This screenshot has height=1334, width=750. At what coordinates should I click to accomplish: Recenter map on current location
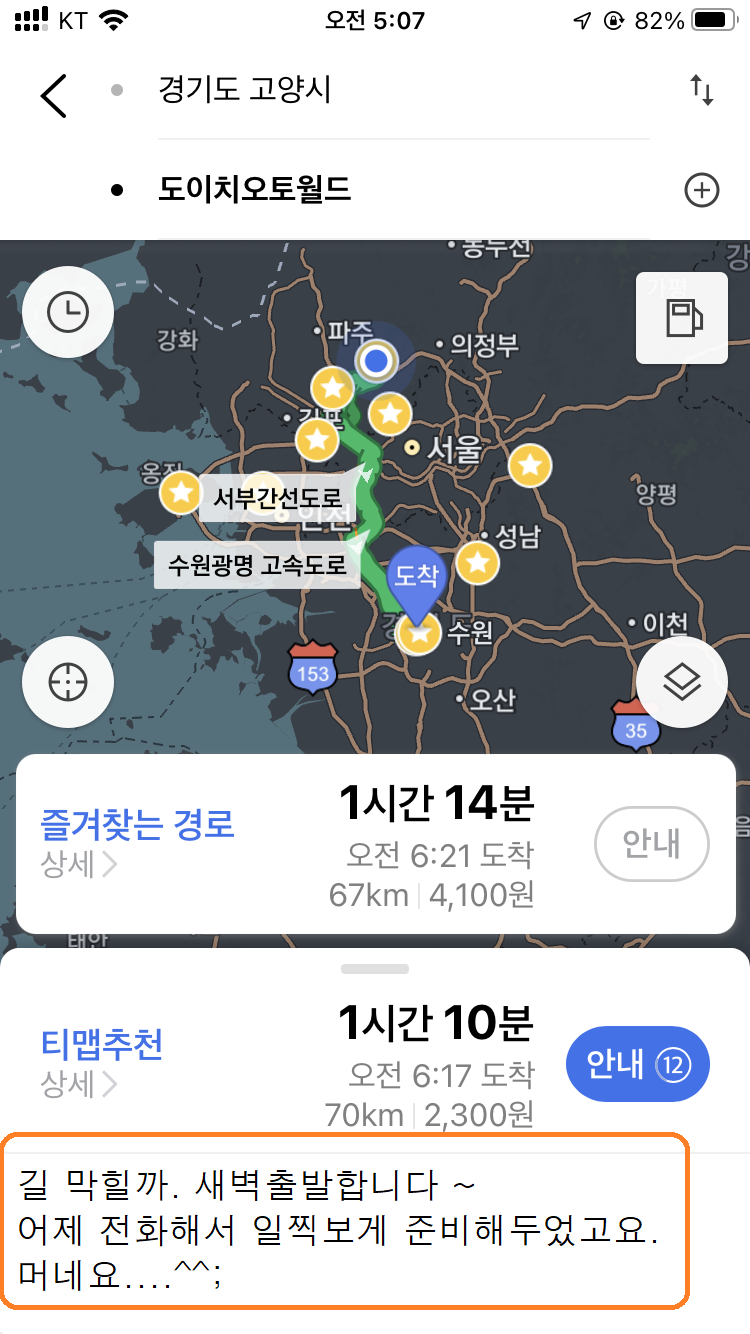68,683
